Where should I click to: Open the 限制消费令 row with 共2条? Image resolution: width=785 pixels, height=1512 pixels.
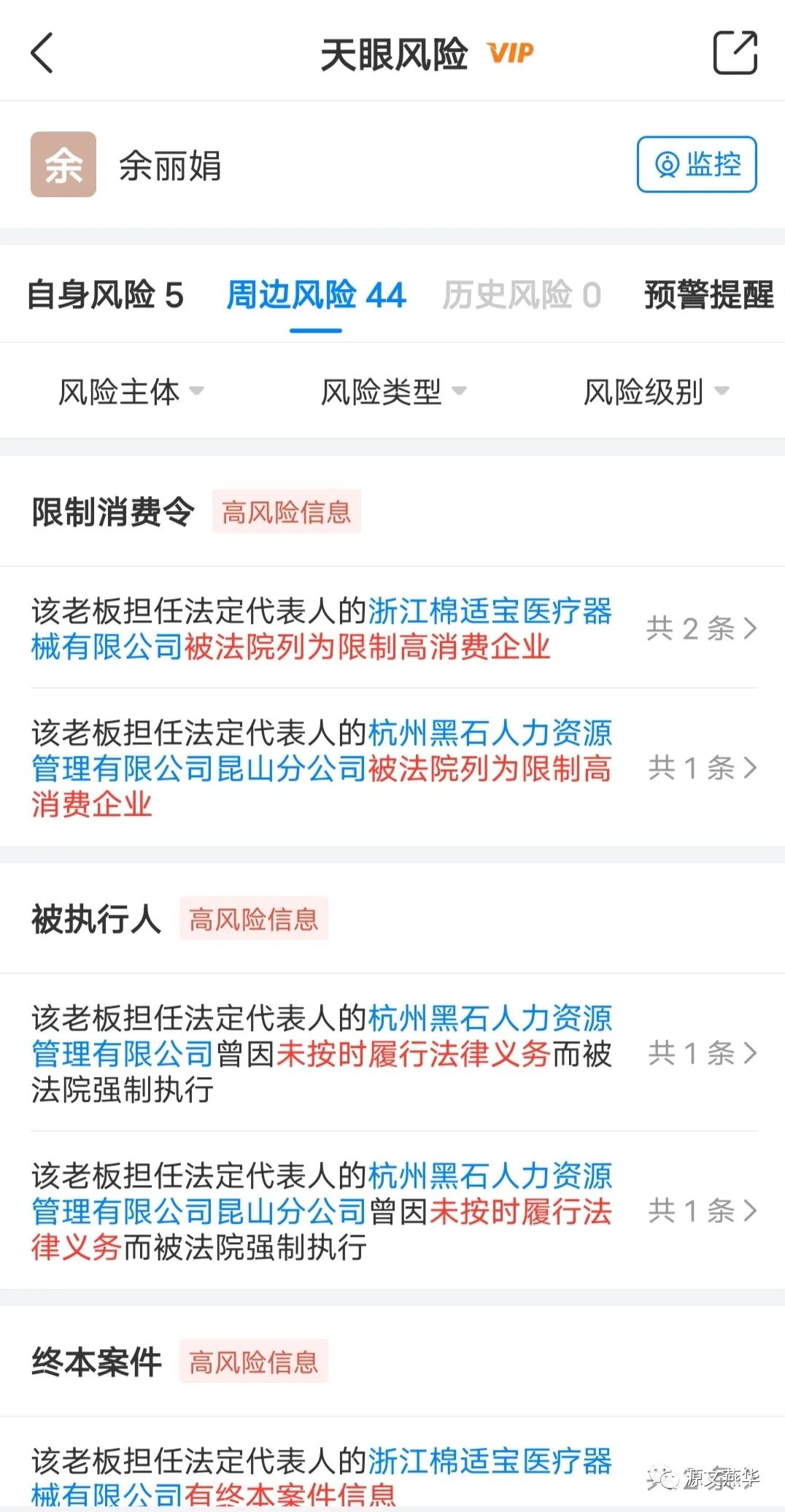394,628
